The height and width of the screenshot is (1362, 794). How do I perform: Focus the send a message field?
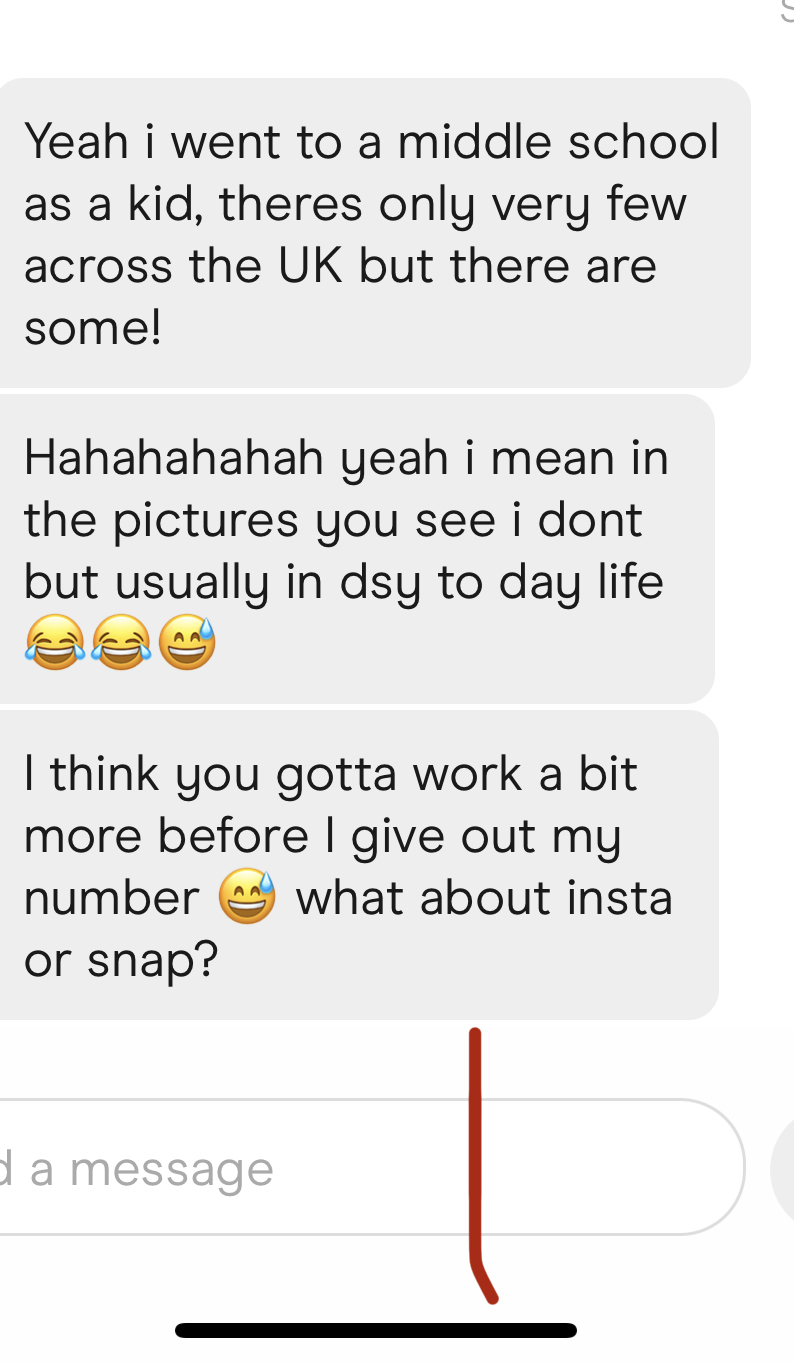click(300, 1168)
